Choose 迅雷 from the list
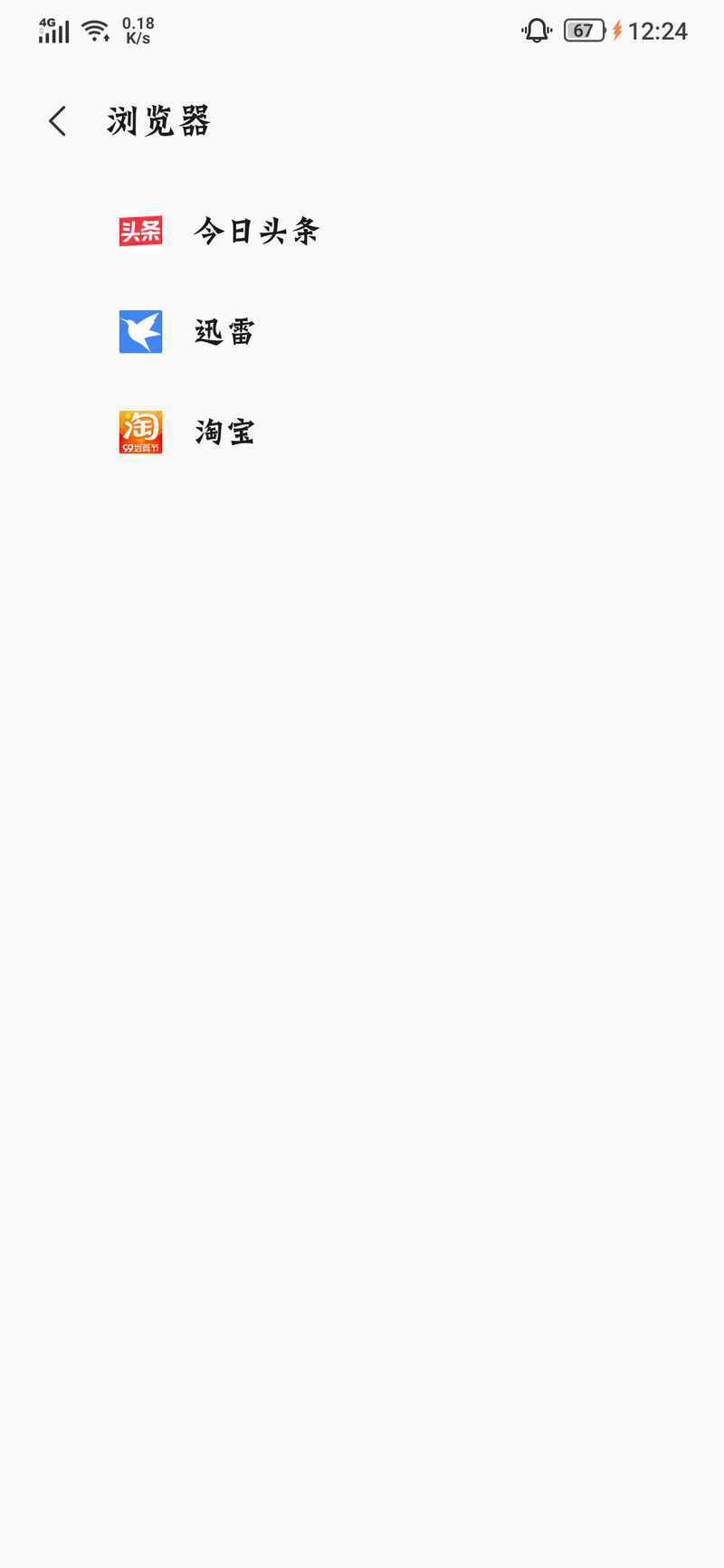724x1568 pixels. (362, 332)
